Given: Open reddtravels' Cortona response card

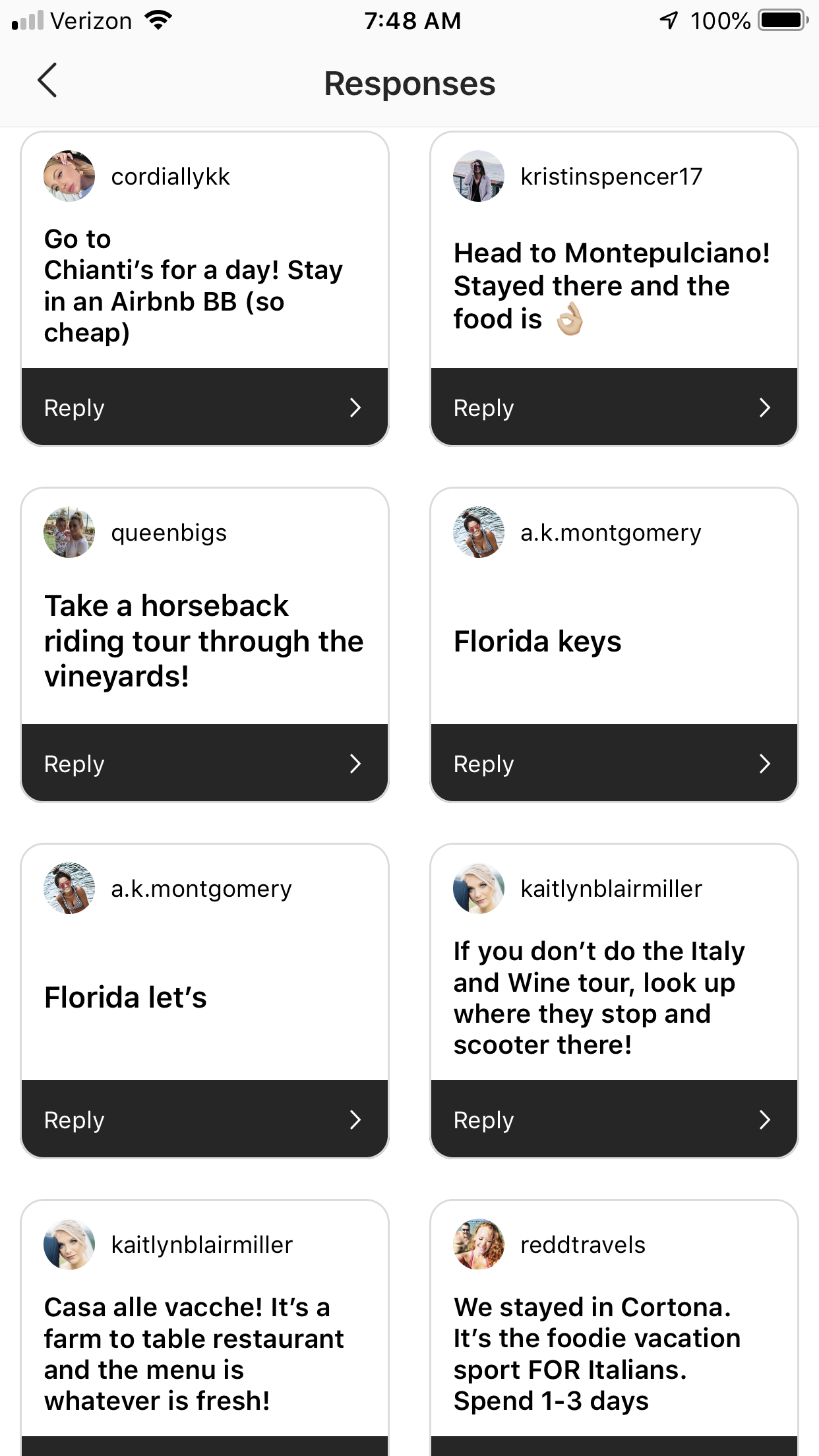Looking at the screenshot, I should point(613,1352).
